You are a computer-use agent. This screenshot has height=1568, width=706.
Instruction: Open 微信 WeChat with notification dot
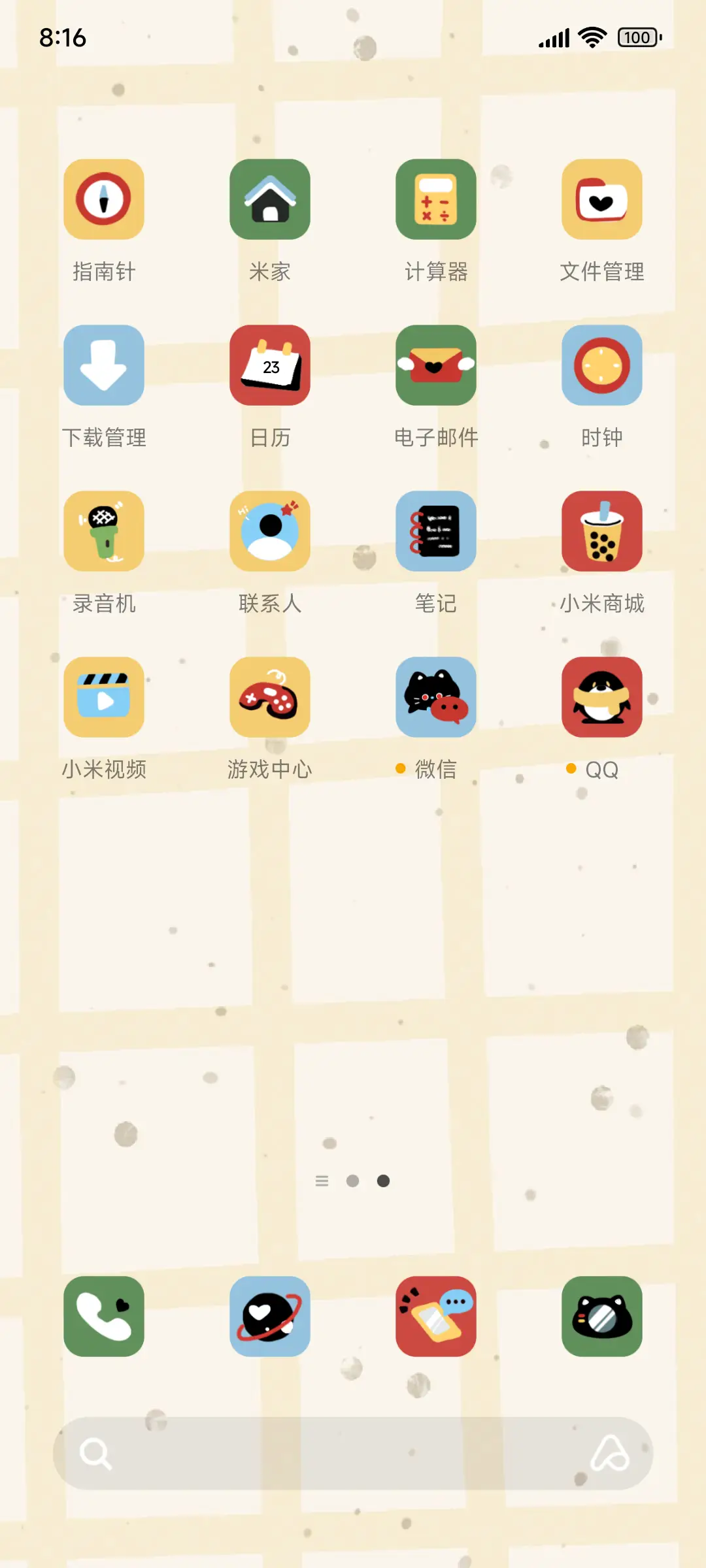point(436,697)
